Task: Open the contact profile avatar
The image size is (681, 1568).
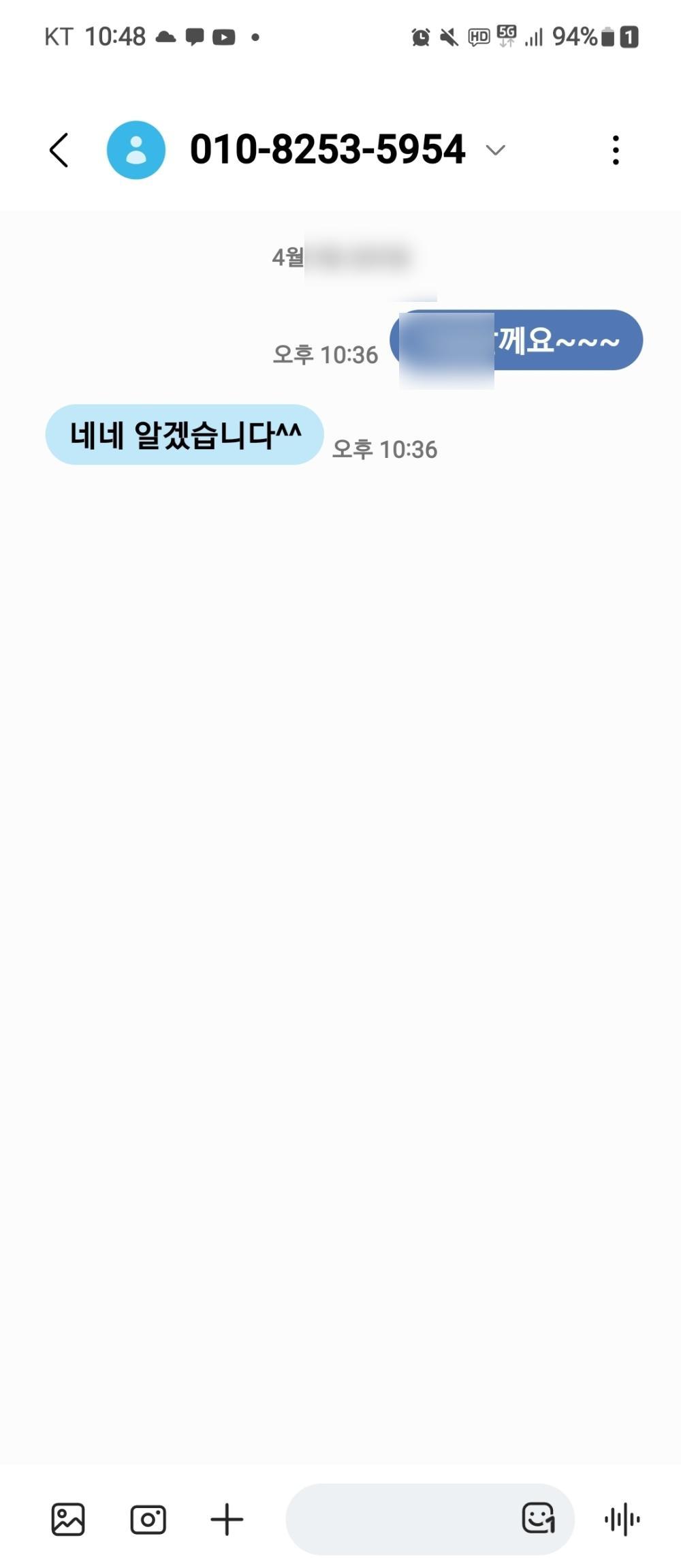Action: pyautogui.click(x=136, y=150)
